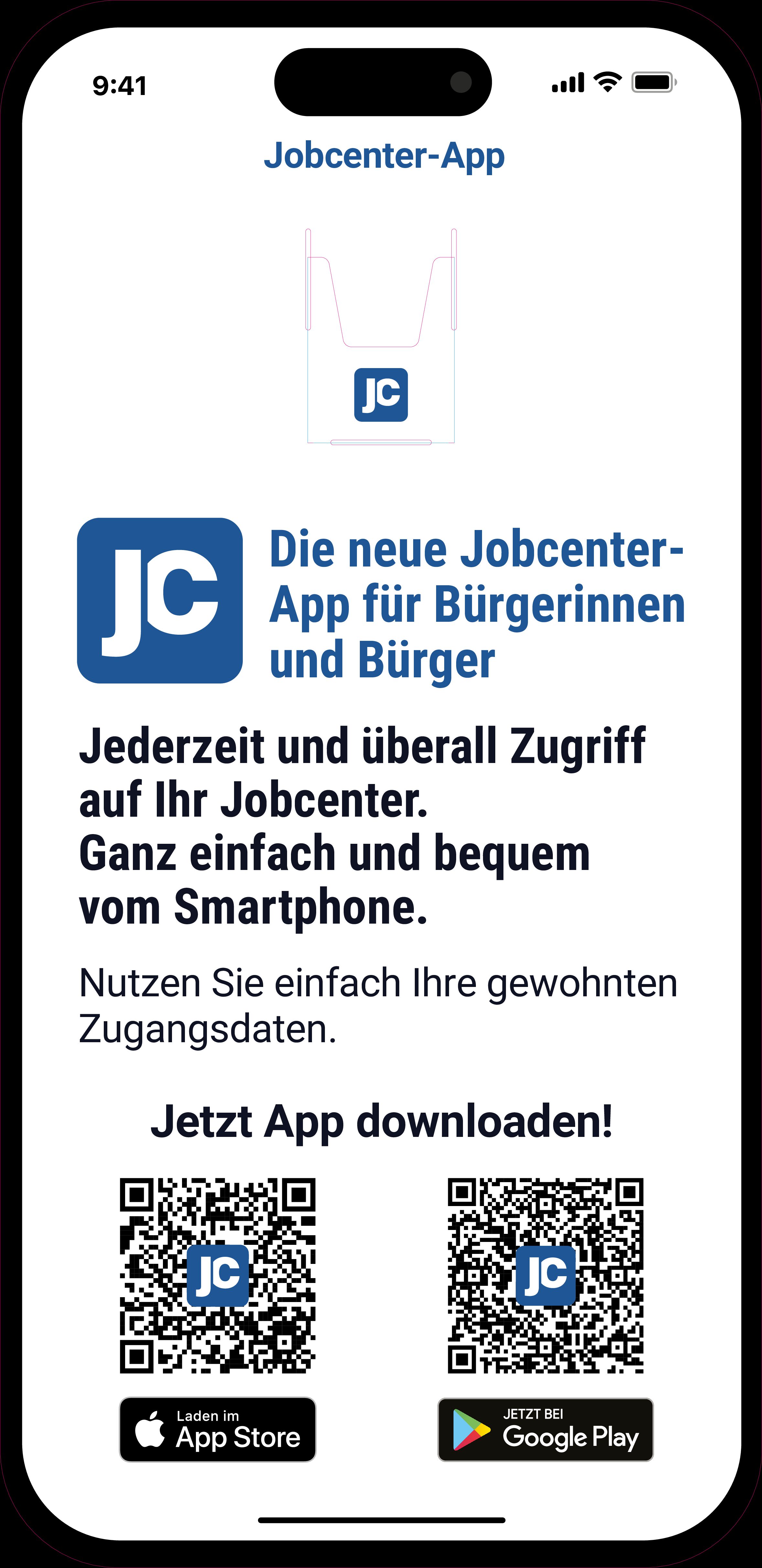Tap the clock showing 9:41
Image resolution: width=762 pixels, height=1568 pixels.
(x=119, y=86)
